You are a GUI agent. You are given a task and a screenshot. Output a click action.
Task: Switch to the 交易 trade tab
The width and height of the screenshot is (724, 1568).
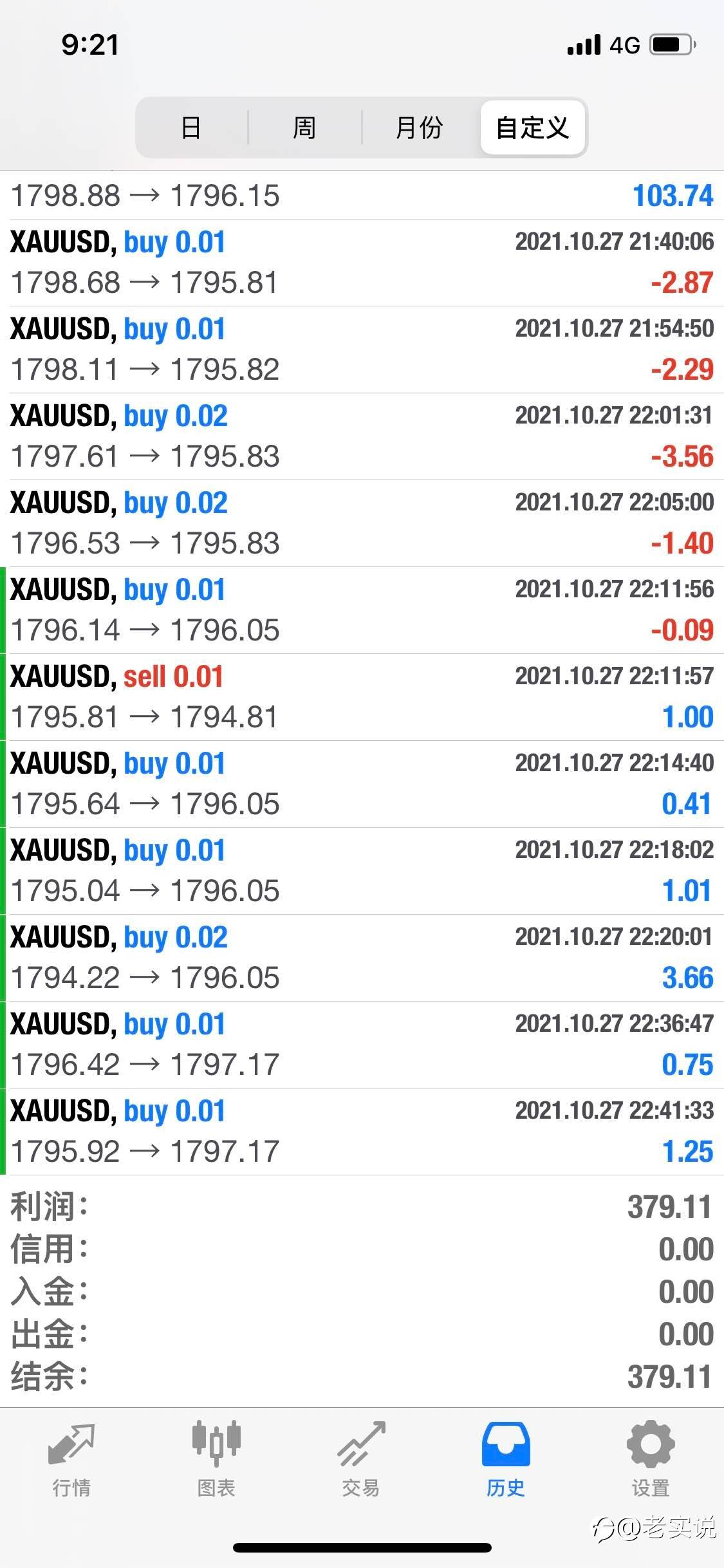(361, 1459)
